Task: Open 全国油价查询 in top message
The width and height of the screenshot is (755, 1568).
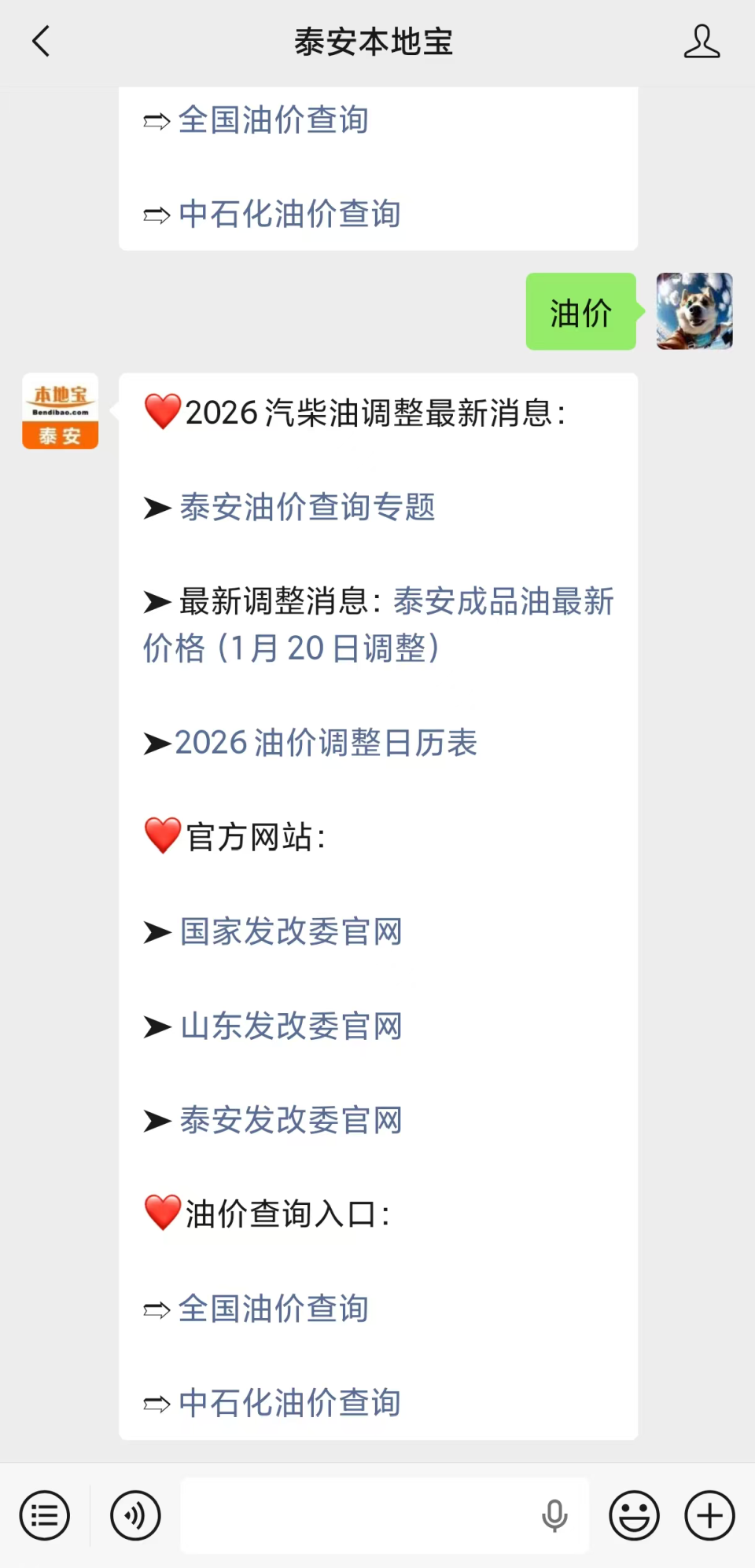Action: click(x=274, y=119)
